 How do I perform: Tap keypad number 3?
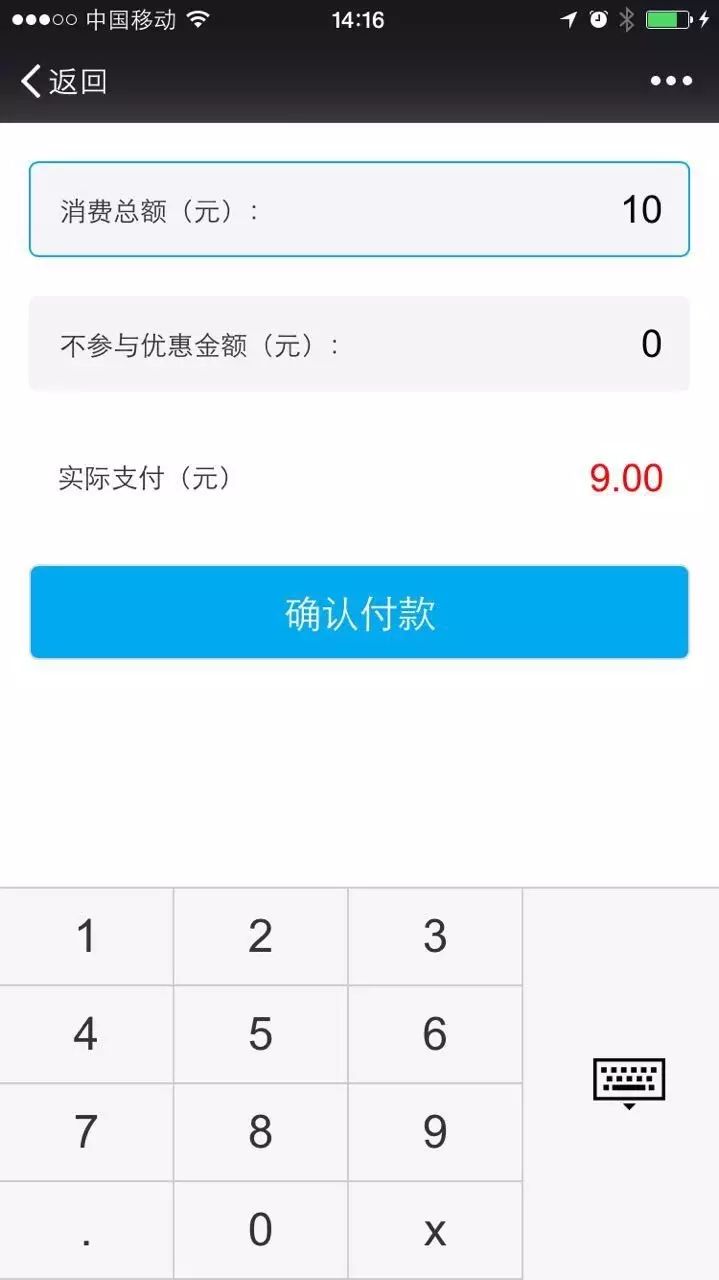tap(434, 937)
